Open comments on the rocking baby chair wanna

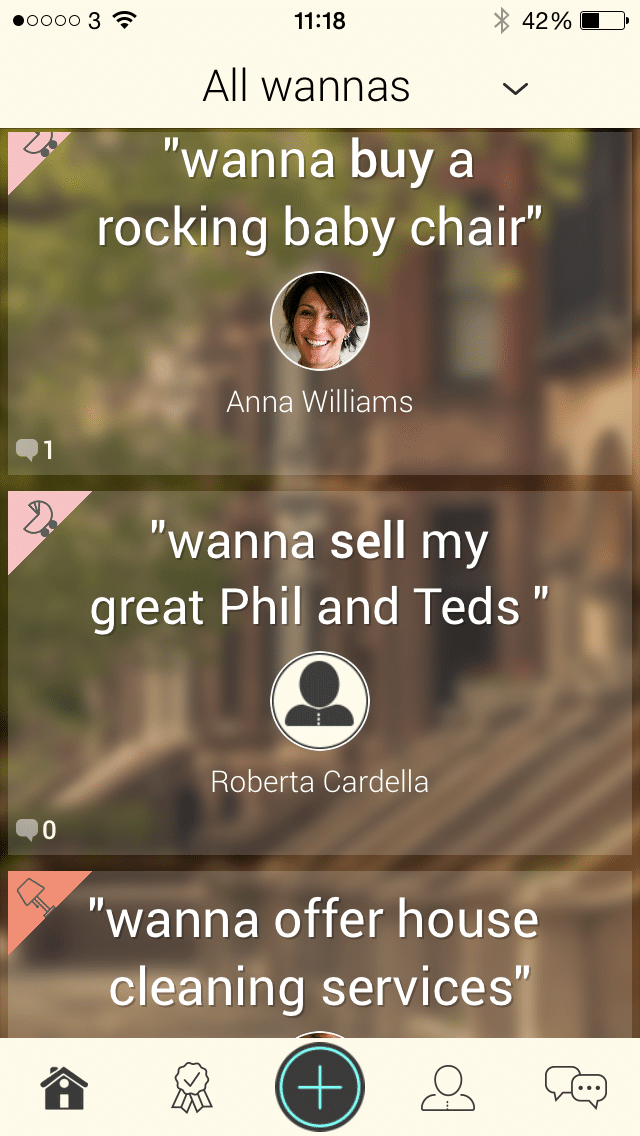coord(34,451)
